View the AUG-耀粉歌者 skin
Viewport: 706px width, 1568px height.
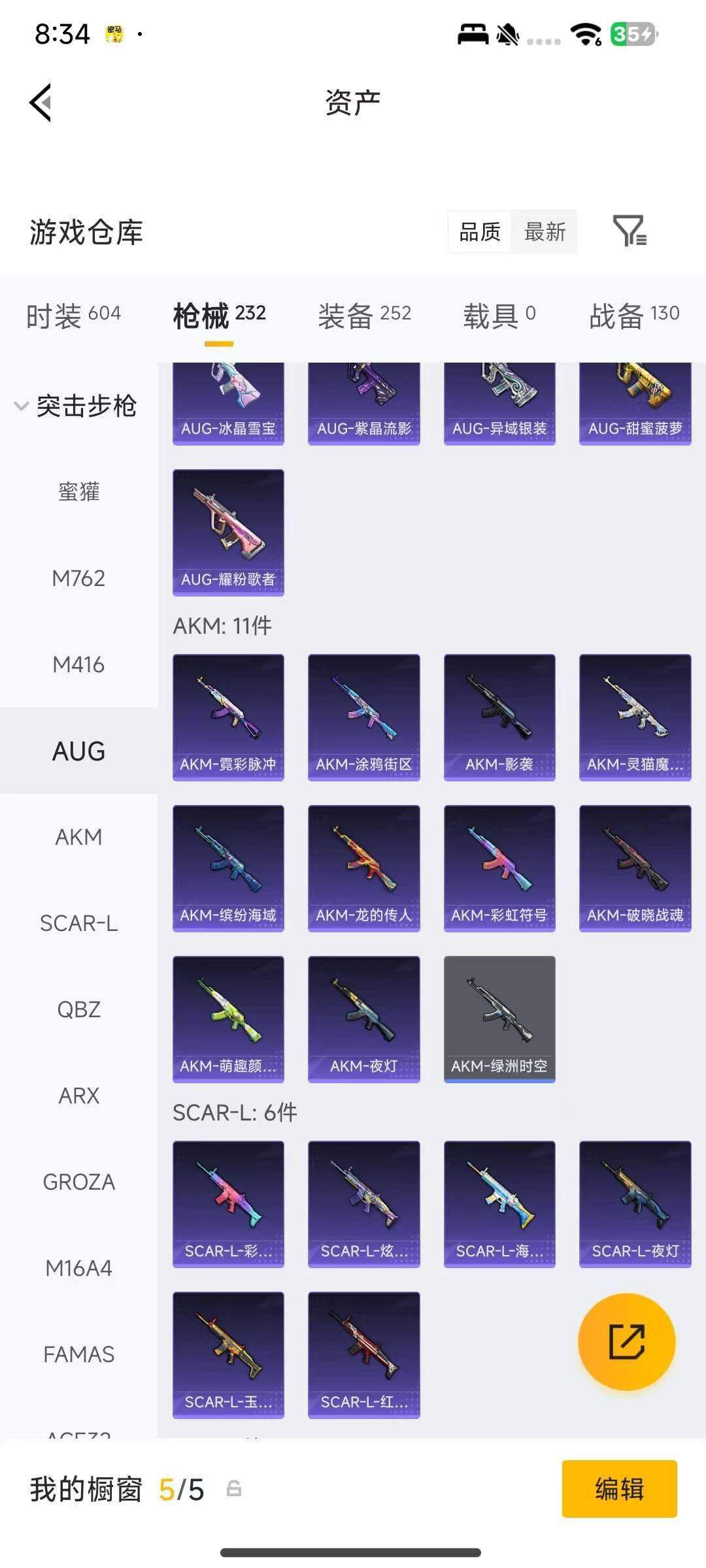(228, 532)
